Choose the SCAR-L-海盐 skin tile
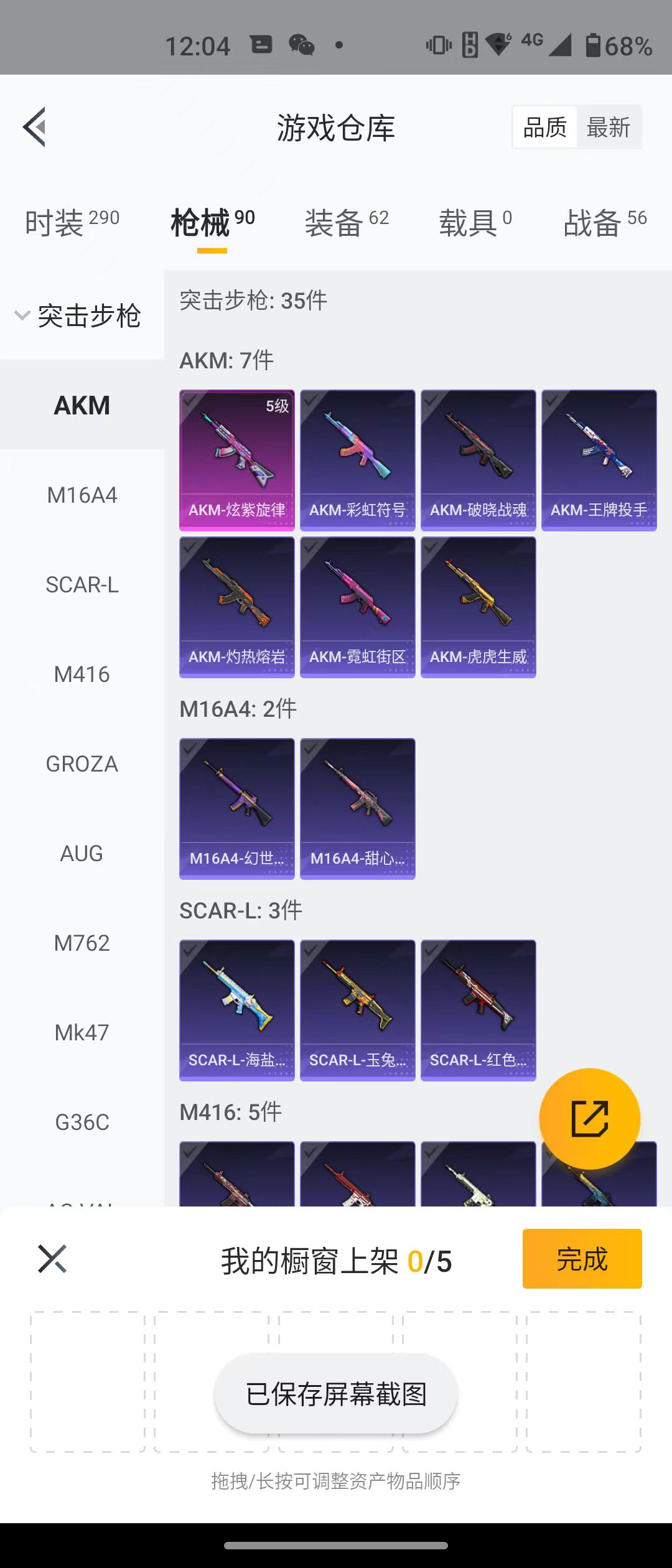672x1568 pixels. 237,1010
